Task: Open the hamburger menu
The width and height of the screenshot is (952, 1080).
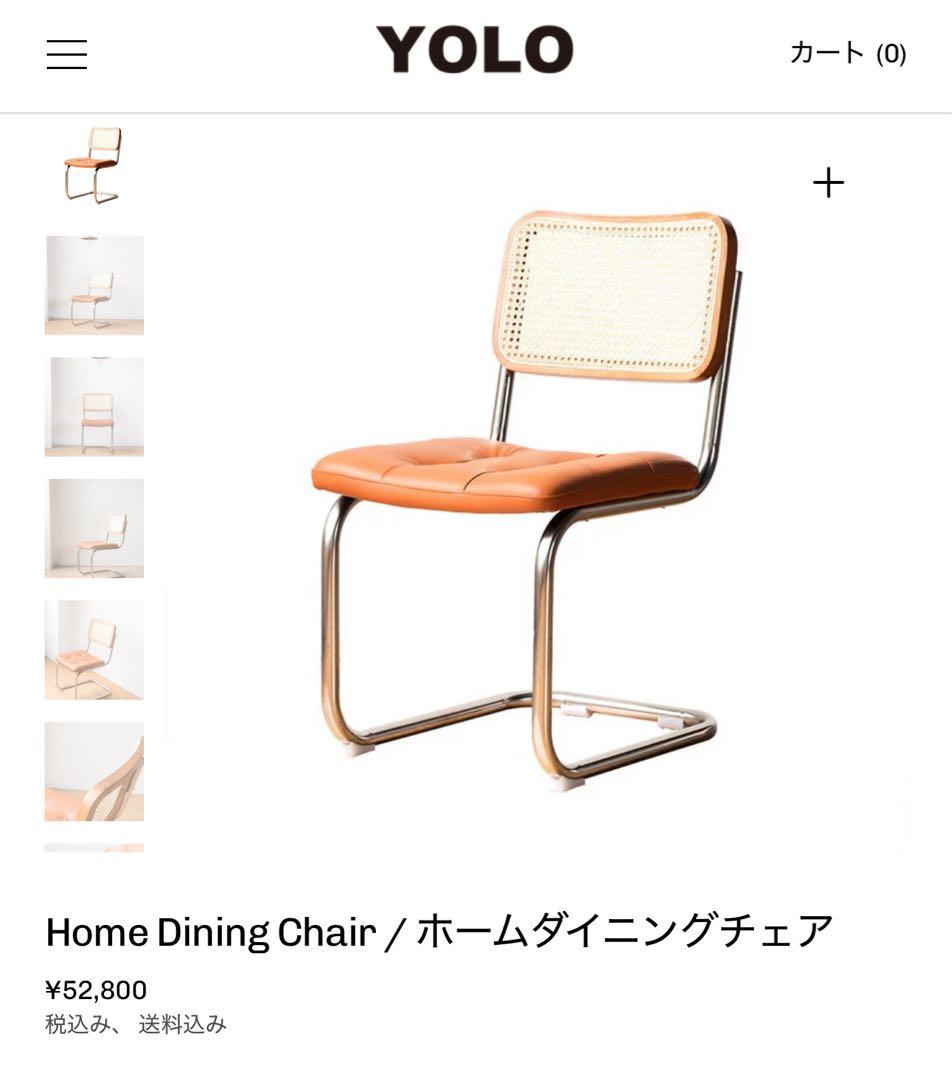Action: (x=67, y=54)
